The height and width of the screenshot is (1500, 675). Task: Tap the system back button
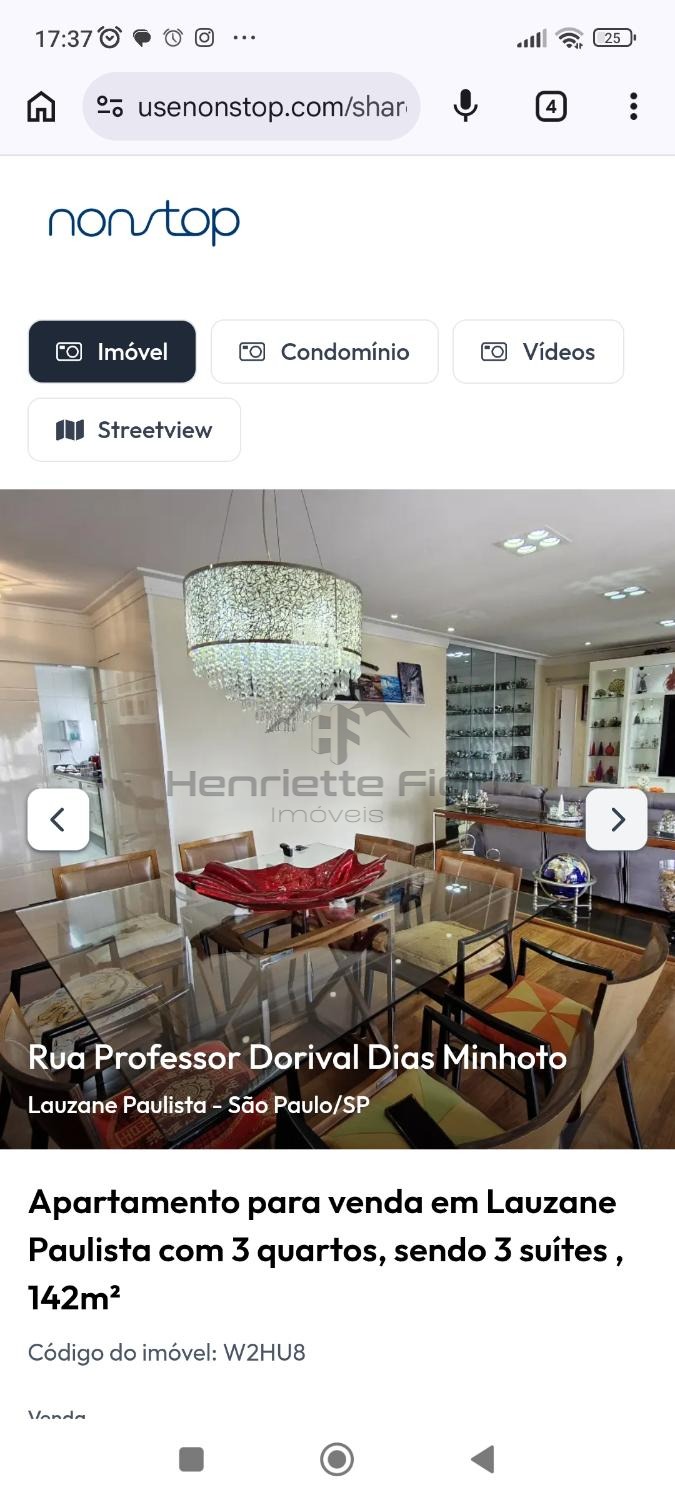pyautogui.click(x=483, y=1459)
